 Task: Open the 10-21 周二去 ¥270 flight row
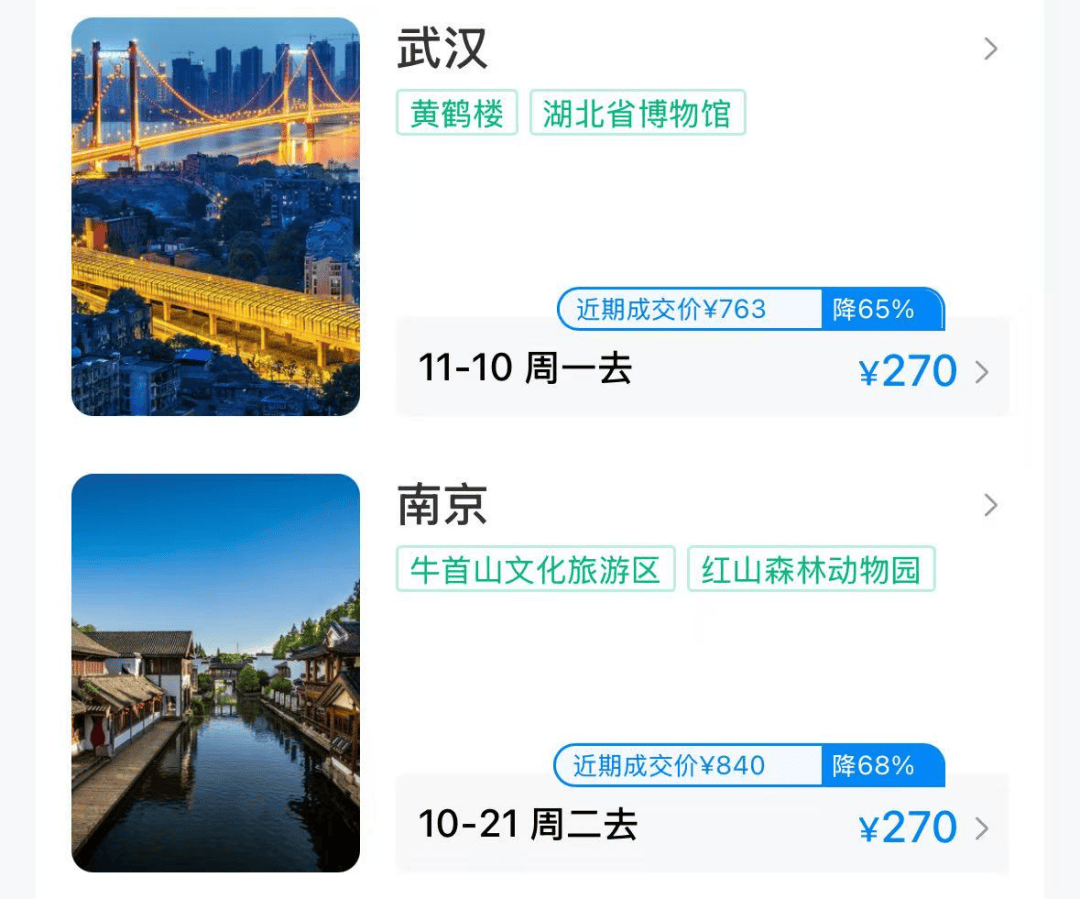pyautogui.click(x=702, y=826)
